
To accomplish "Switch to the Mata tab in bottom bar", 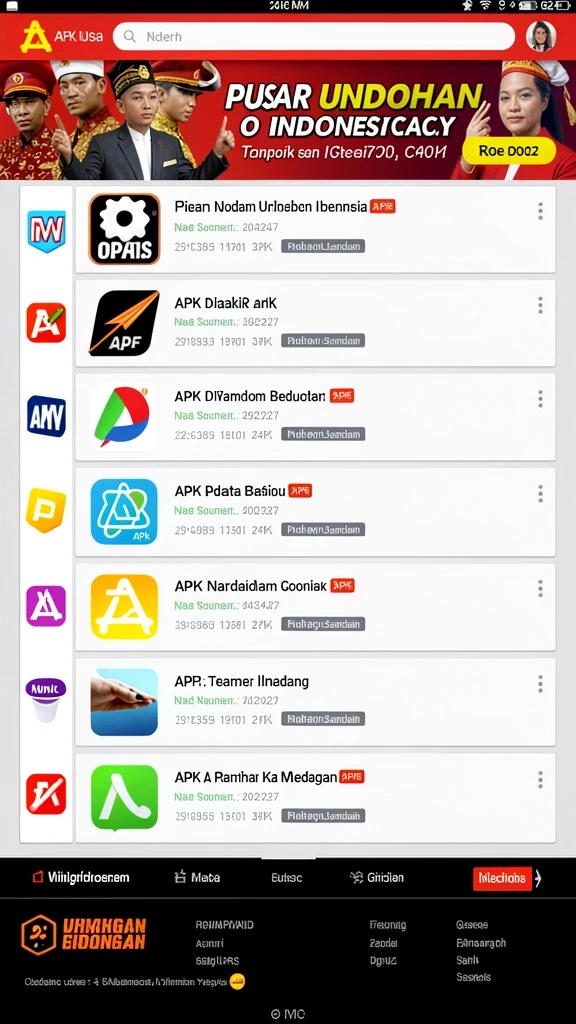I will coord(197,878).
